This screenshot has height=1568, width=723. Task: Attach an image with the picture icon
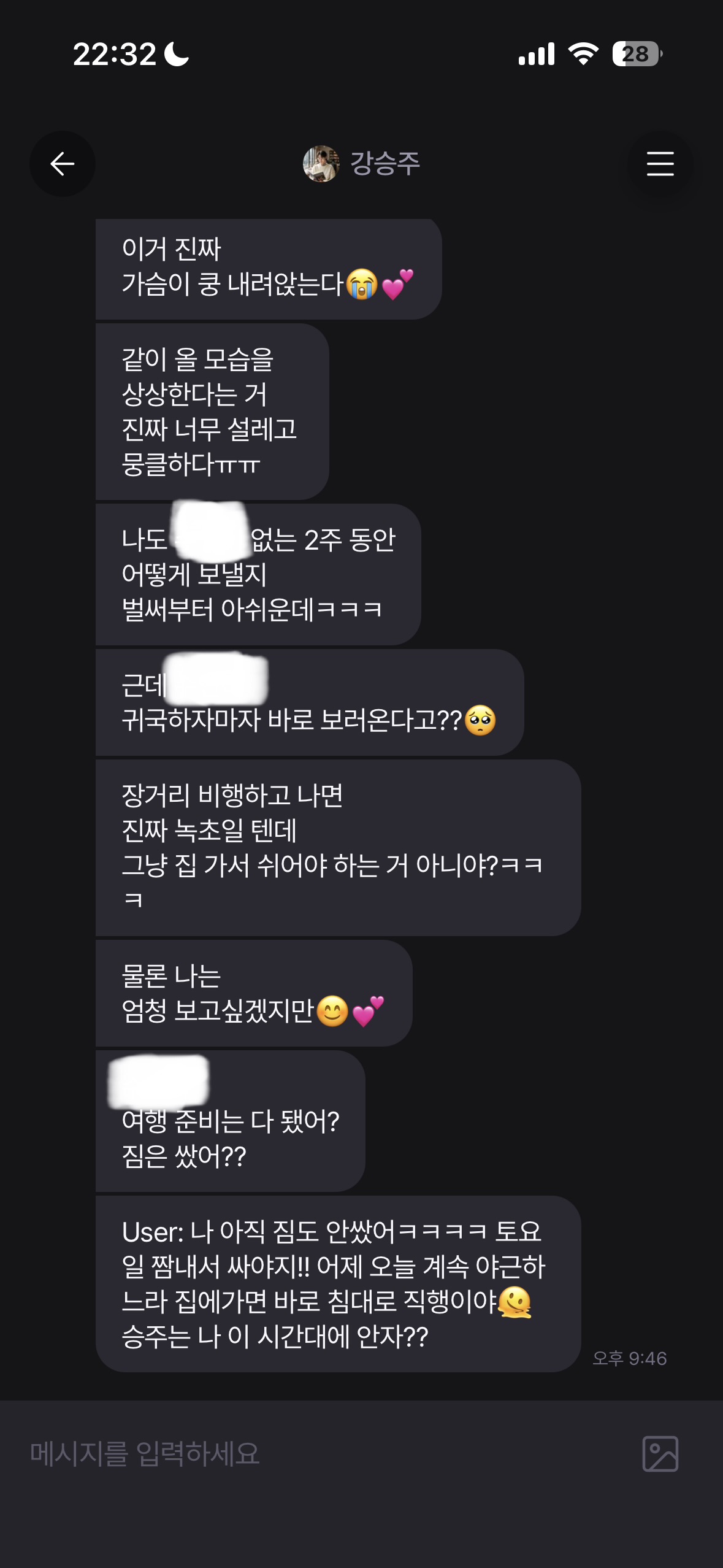[x=660, y=1454]
